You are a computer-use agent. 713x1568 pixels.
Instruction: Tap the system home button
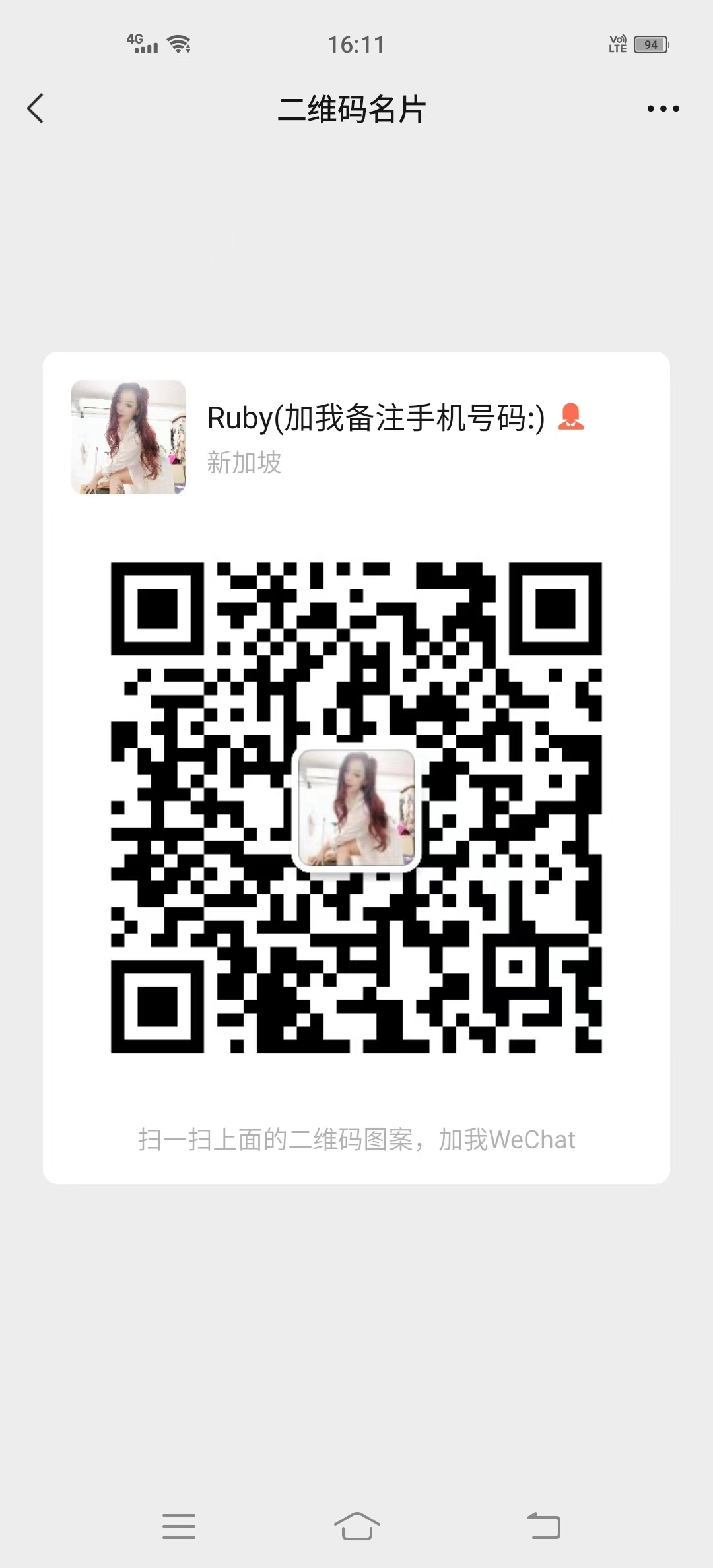[x=356, y=1526]
